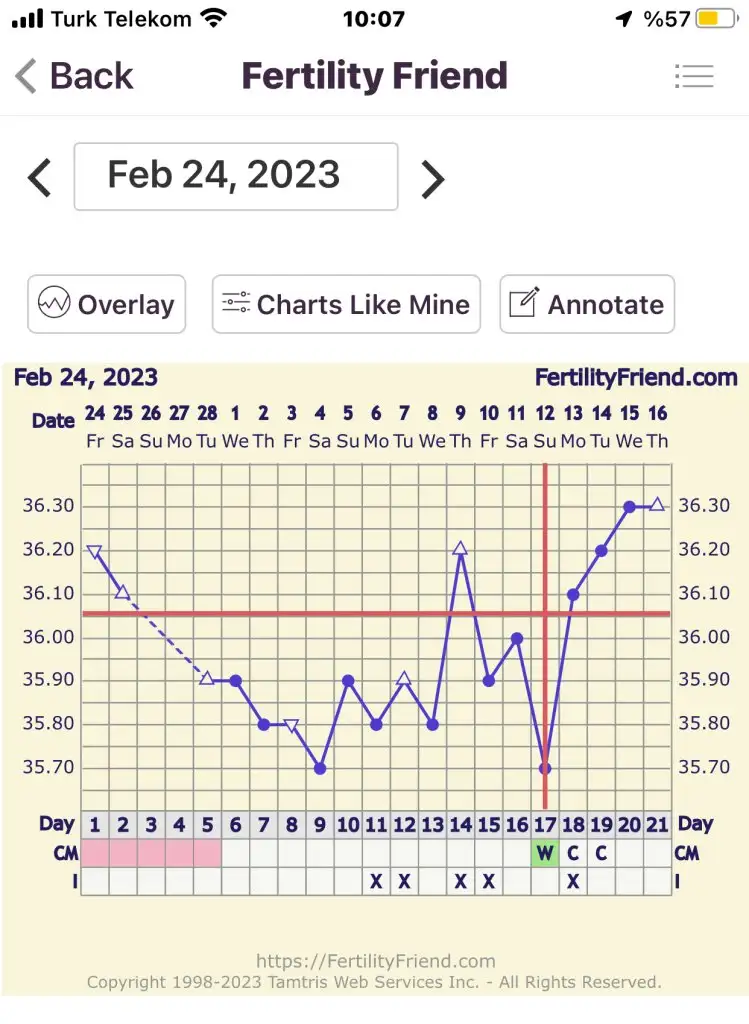Open Charts Like Mine
Image resolution: width=749 pixels, height=1024 pixels.
[346, 304]
